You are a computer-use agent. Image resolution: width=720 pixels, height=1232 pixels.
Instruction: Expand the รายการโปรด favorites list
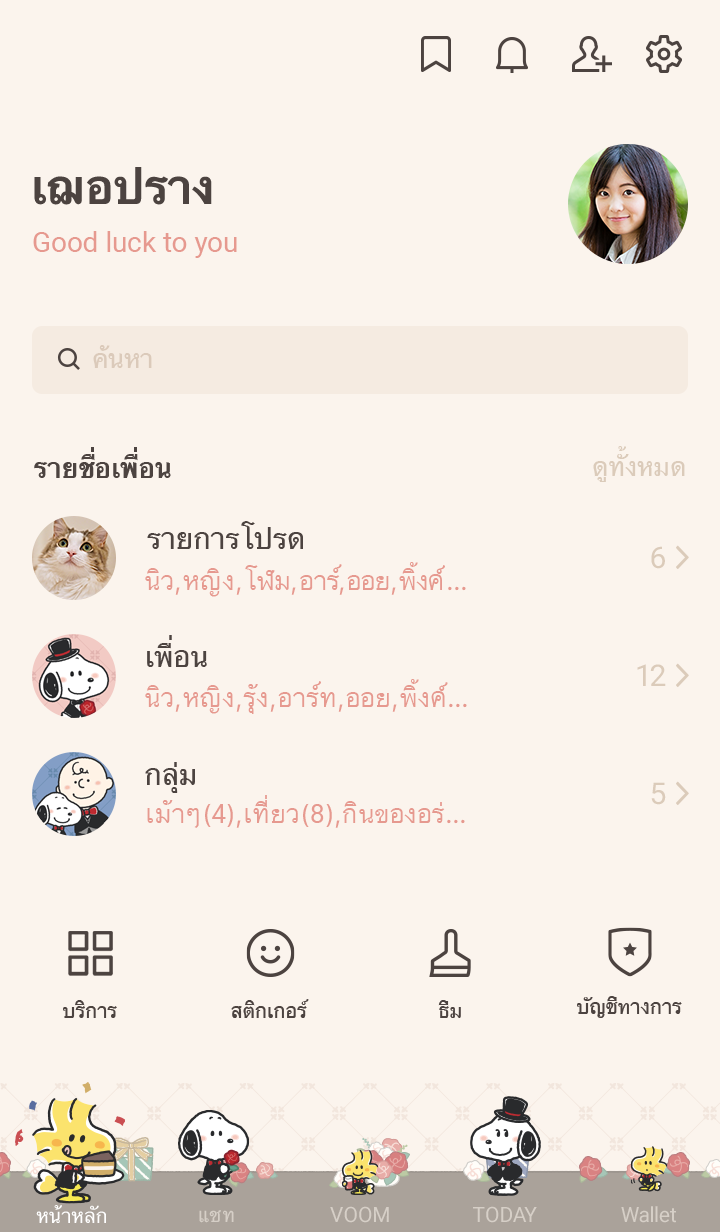pyautogui.click(x=360, y=558)
